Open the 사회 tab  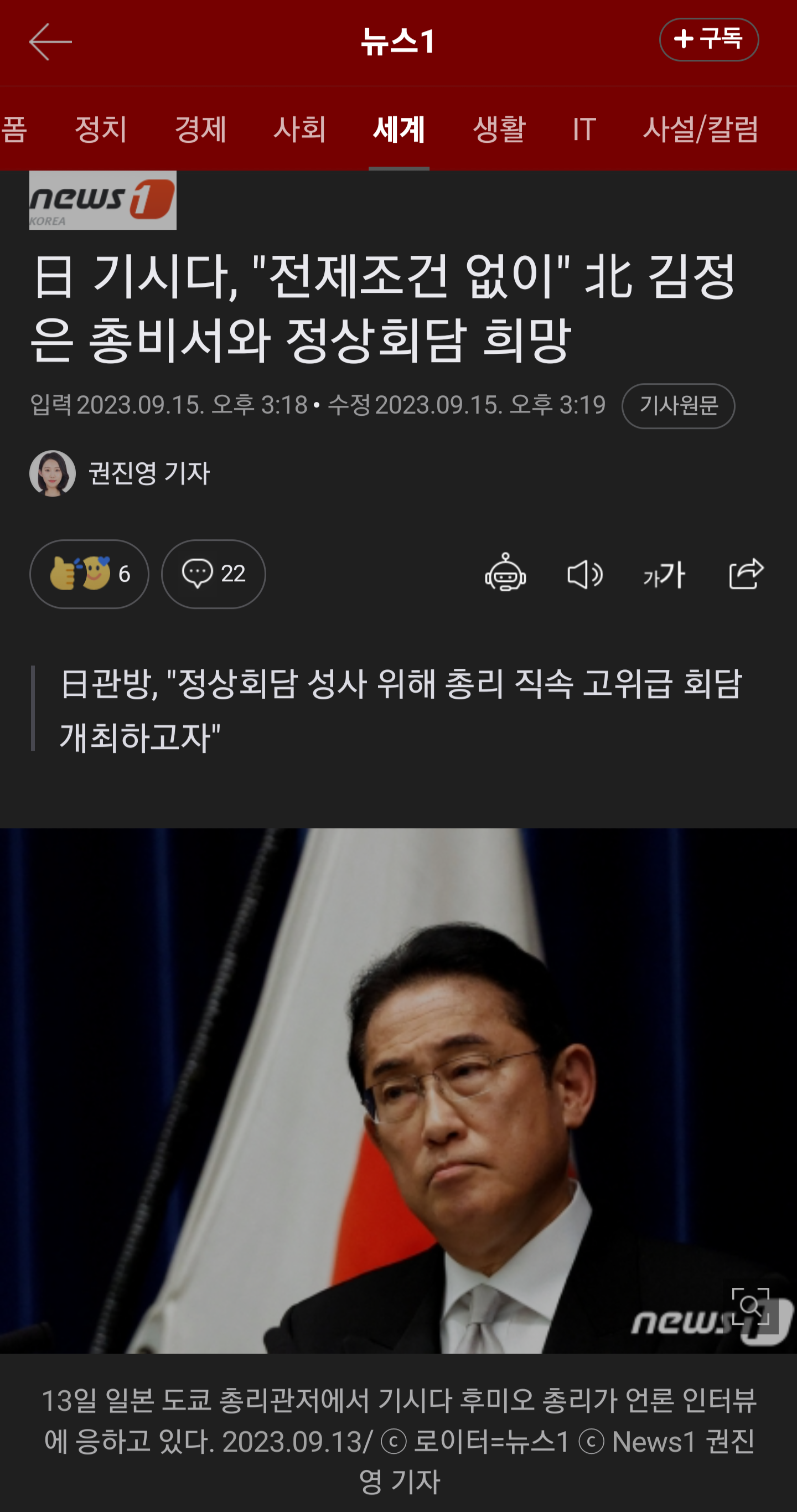coord(299,129)
